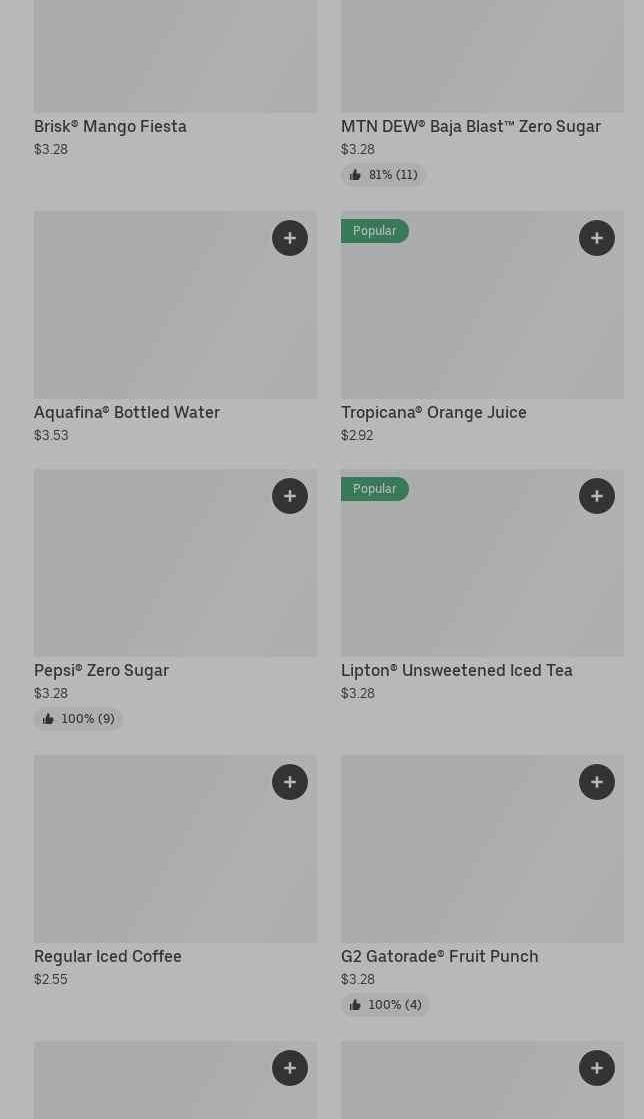Open the Brisk Mango Fiesta item
644x1119 pixels.
point(110,127)
